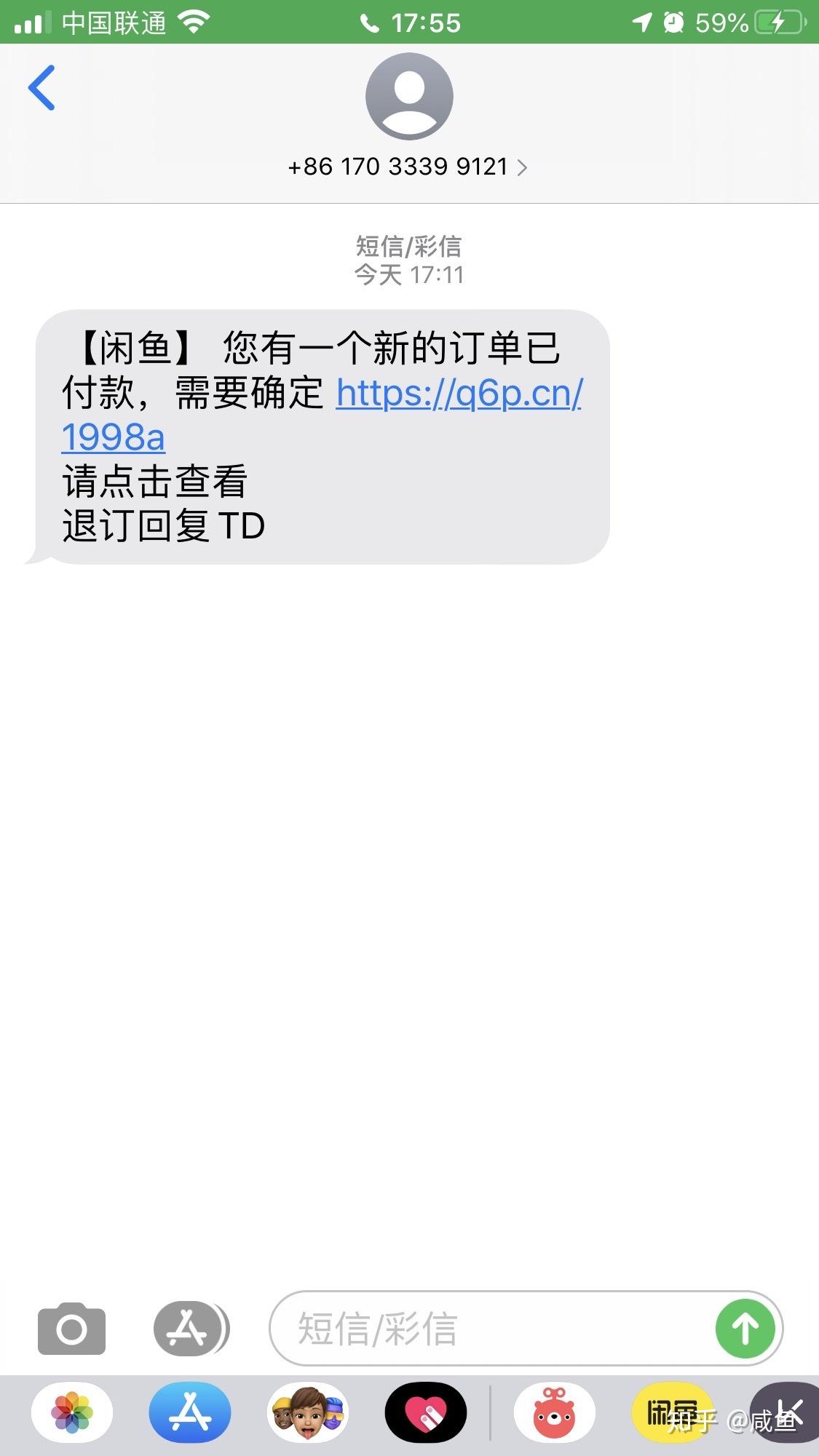Viewport: 819px width, 1456px height.
Task: Go back to the message list
Action: point(41,88)
